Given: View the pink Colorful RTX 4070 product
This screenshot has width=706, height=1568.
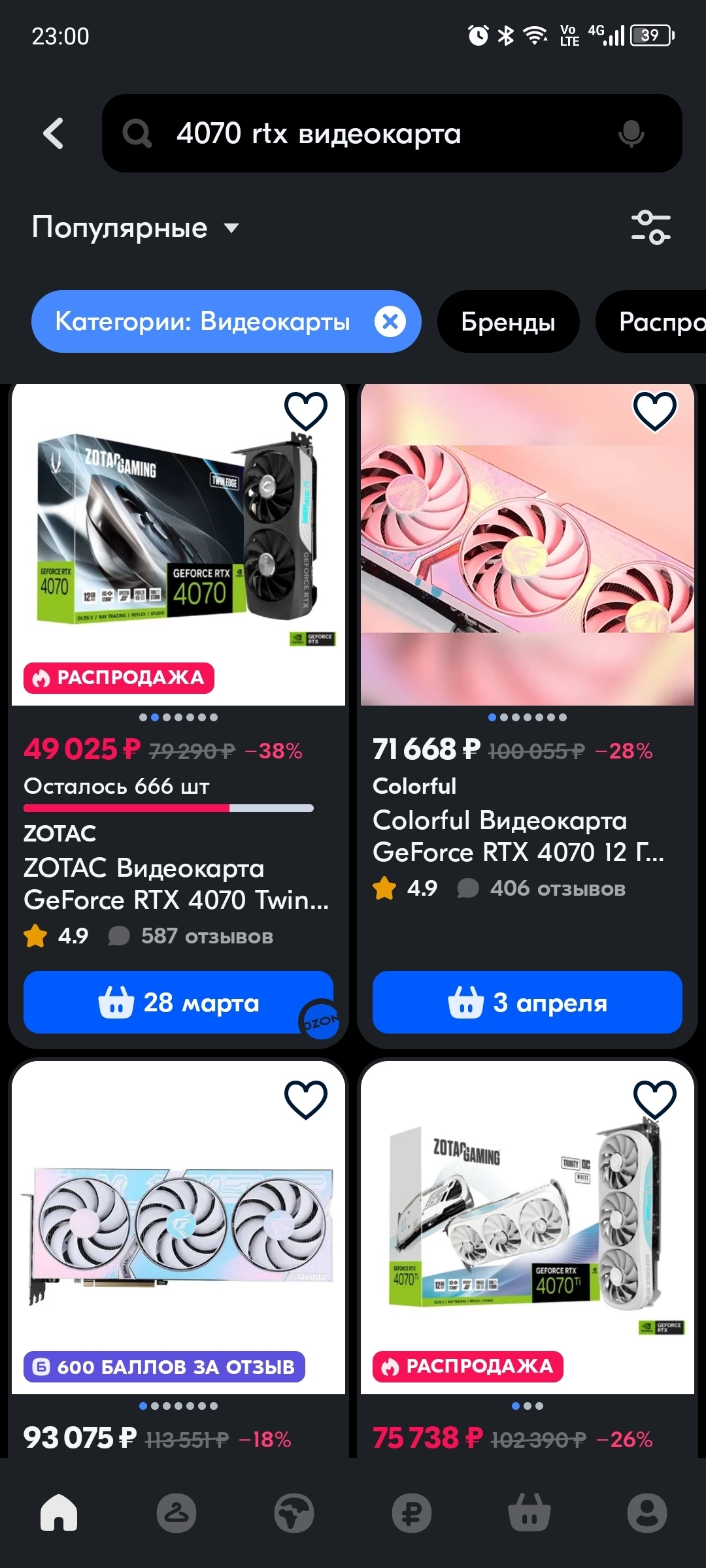Looking at the screenshot, I should click(x=527, y=544).
